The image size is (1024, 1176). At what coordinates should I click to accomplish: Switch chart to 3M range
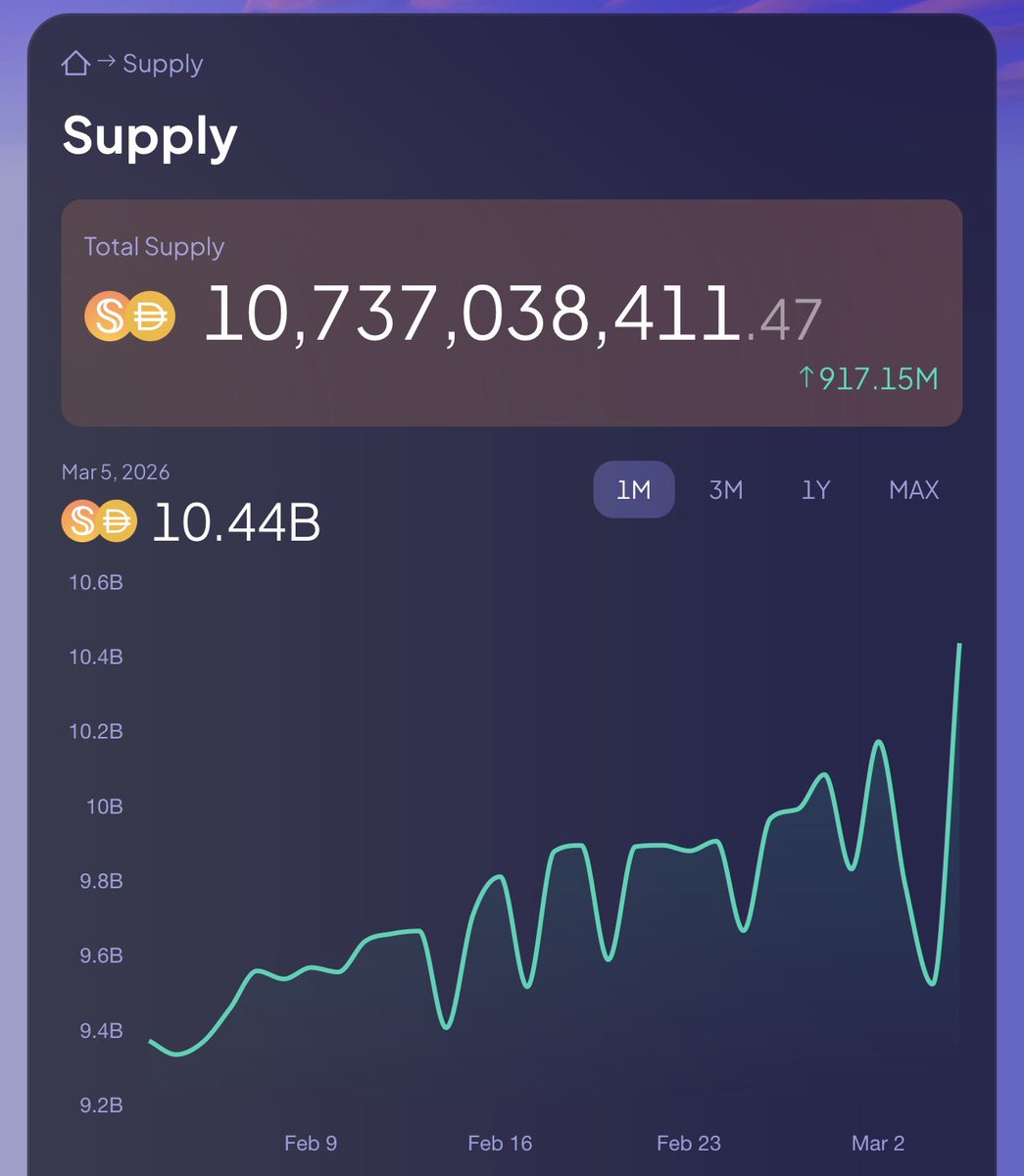tap(725, 490)
